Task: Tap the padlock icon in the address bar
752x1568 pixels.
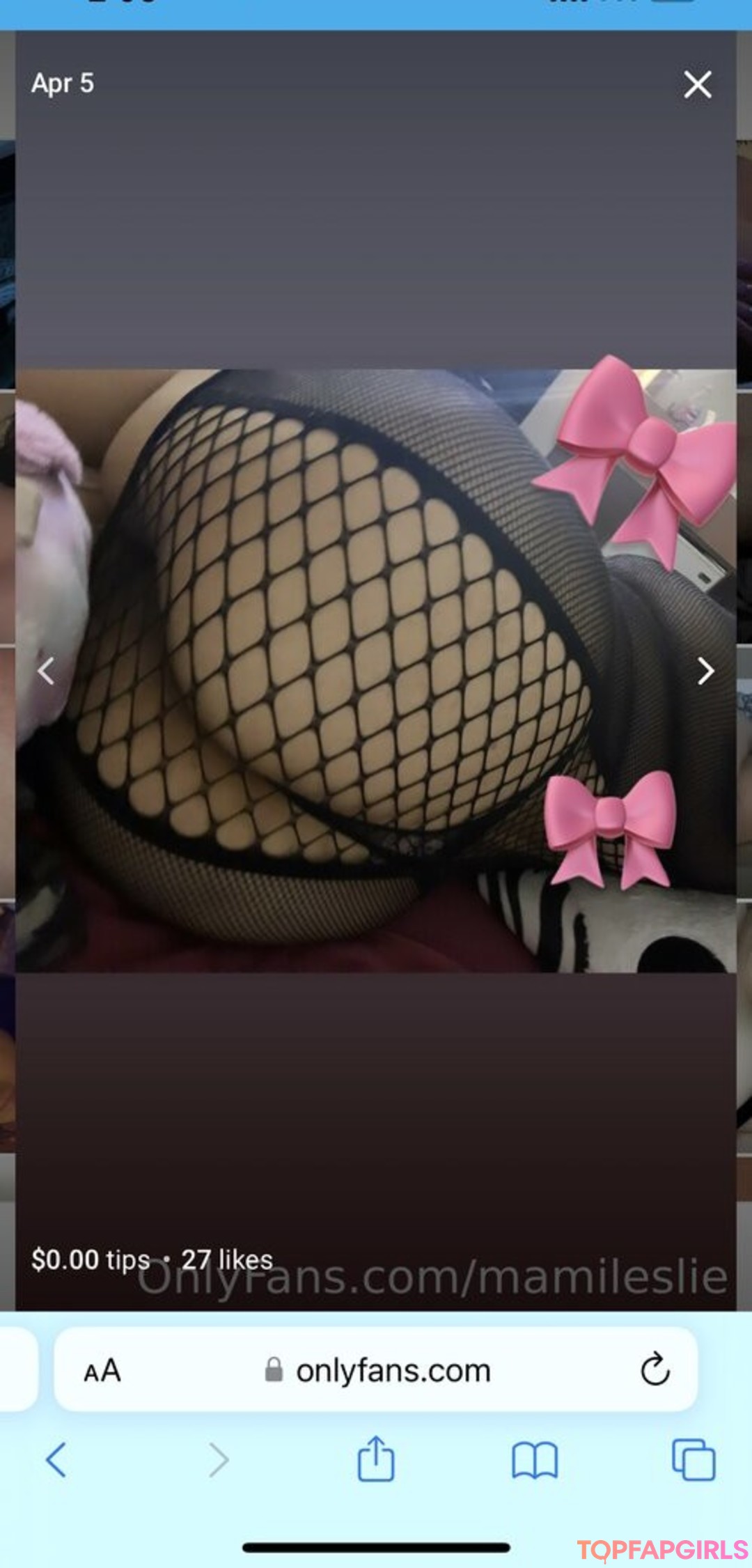Action: (273, 1368)
